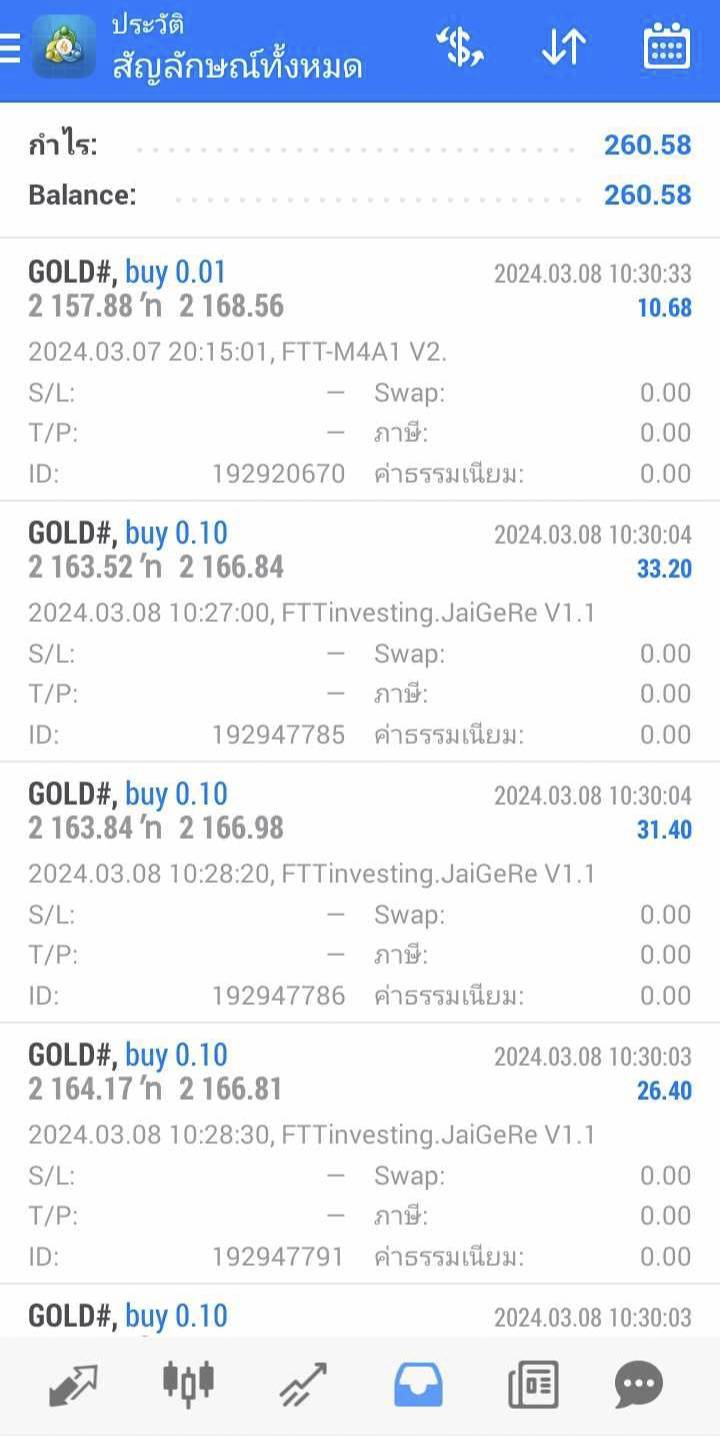
Task: Open GOLD# trade with ID 192947785
Action: coord(360,631)
